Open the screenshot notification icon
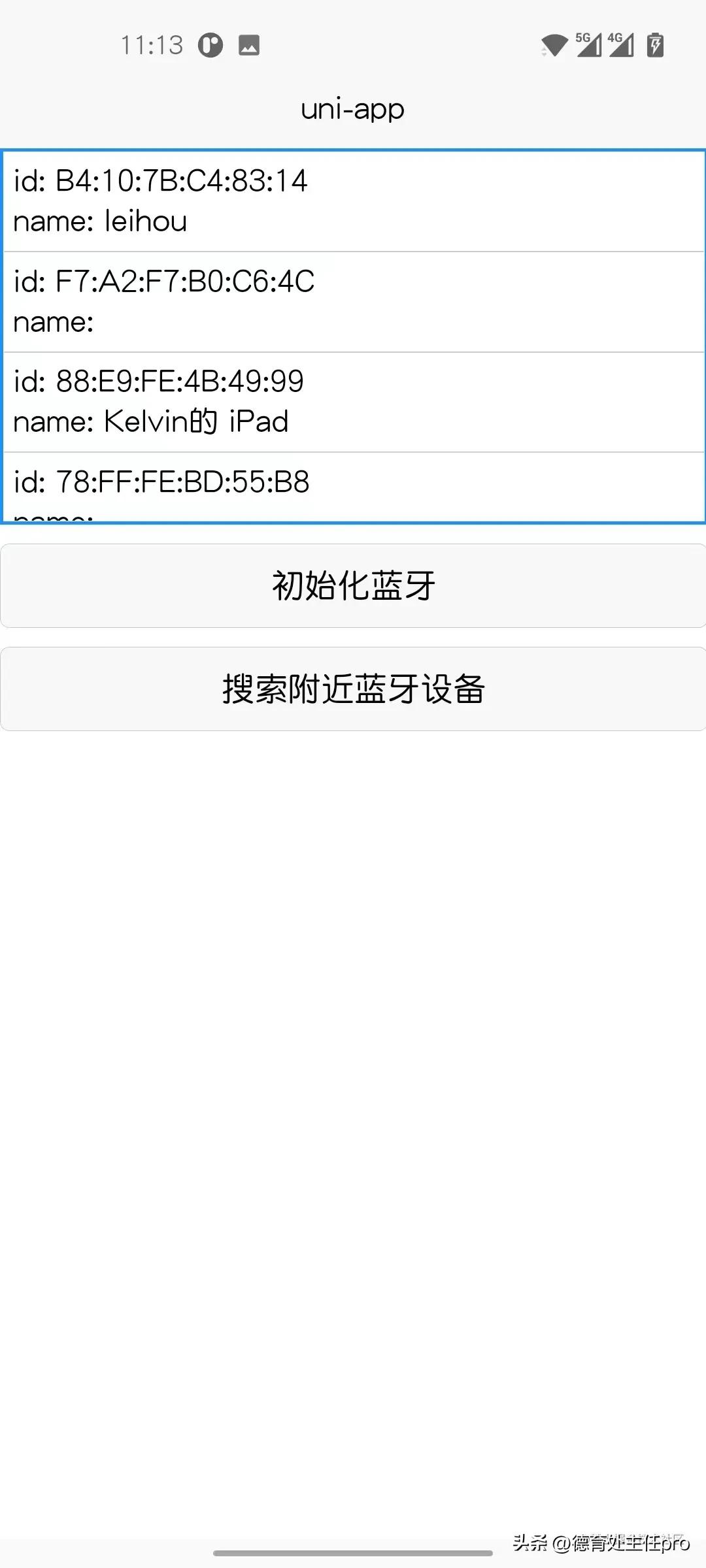Image resolution: width=706 pixels, height=1568 pixels. (250, 46)
